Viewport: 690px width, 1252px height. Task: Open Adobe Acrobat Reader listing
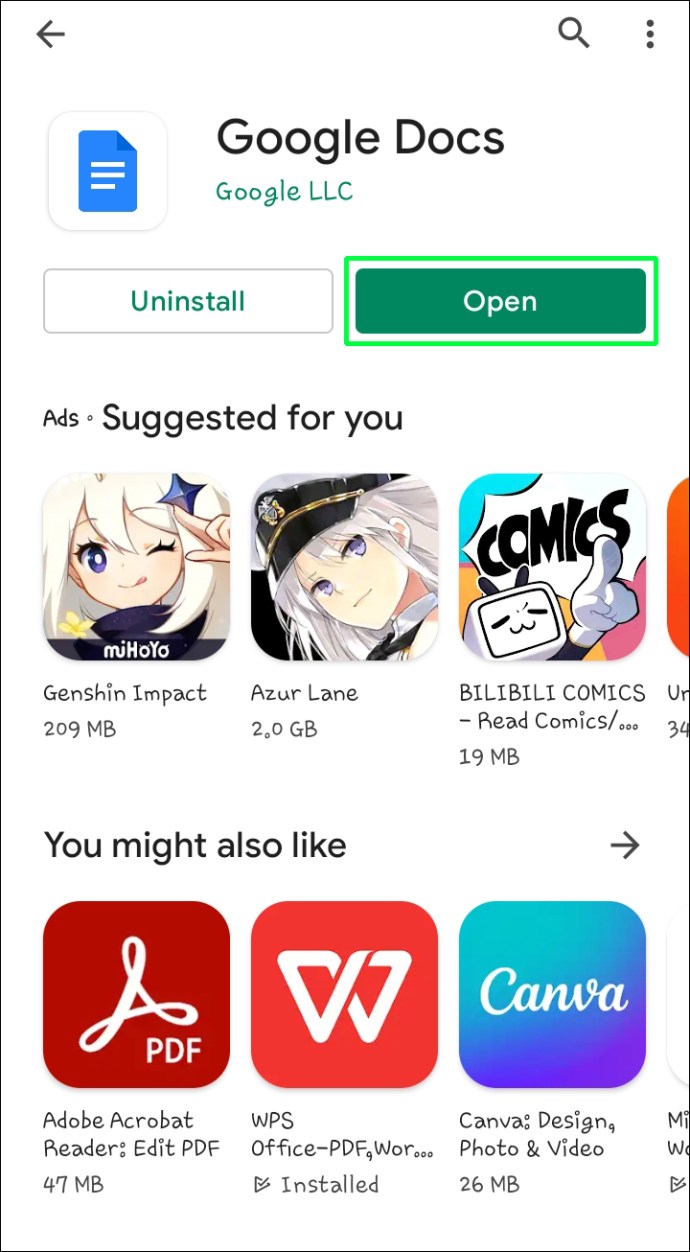[x=136, y=994]
